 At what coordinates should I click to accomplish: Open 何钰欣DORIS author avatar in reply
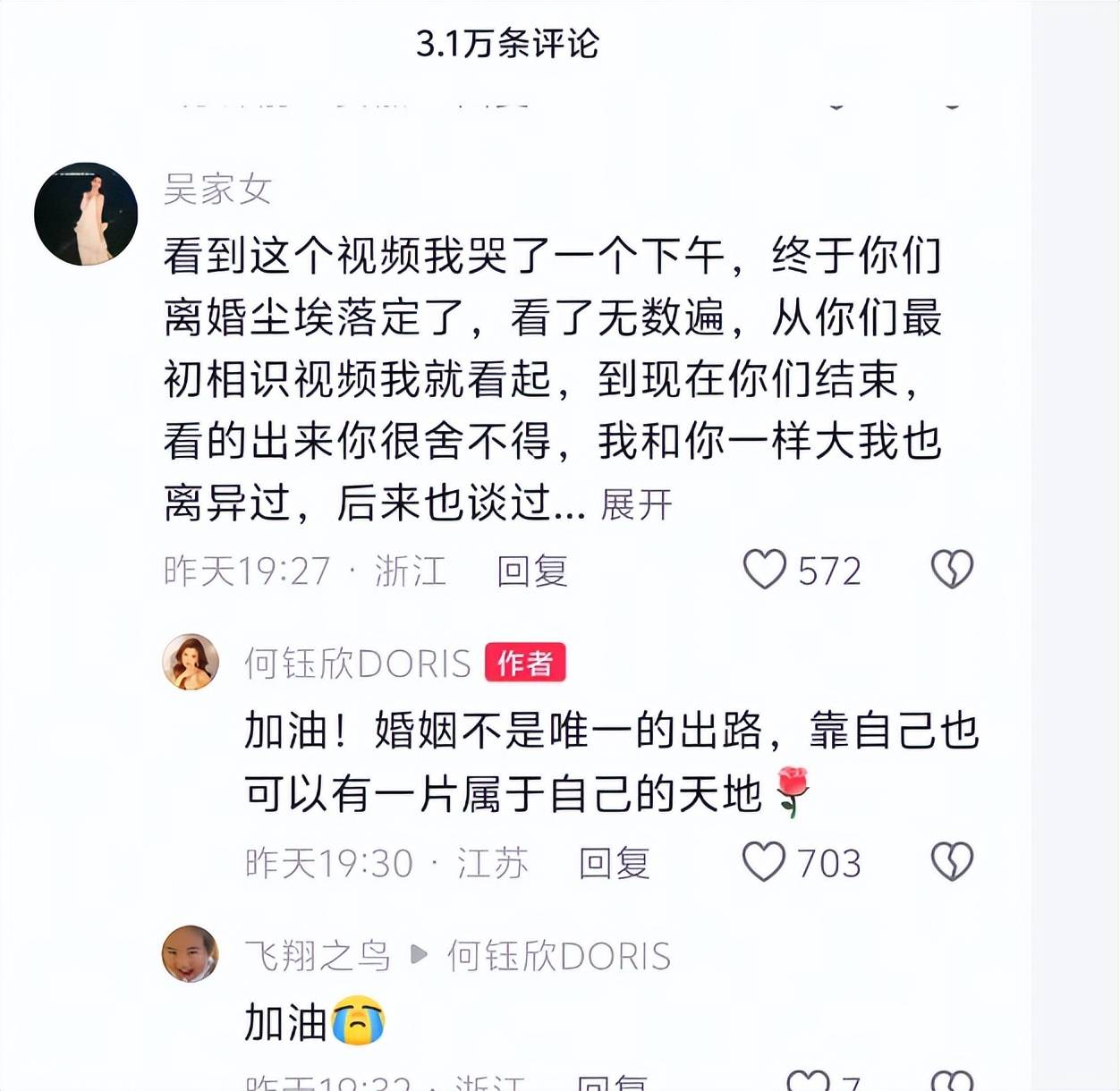click(191, 663)
